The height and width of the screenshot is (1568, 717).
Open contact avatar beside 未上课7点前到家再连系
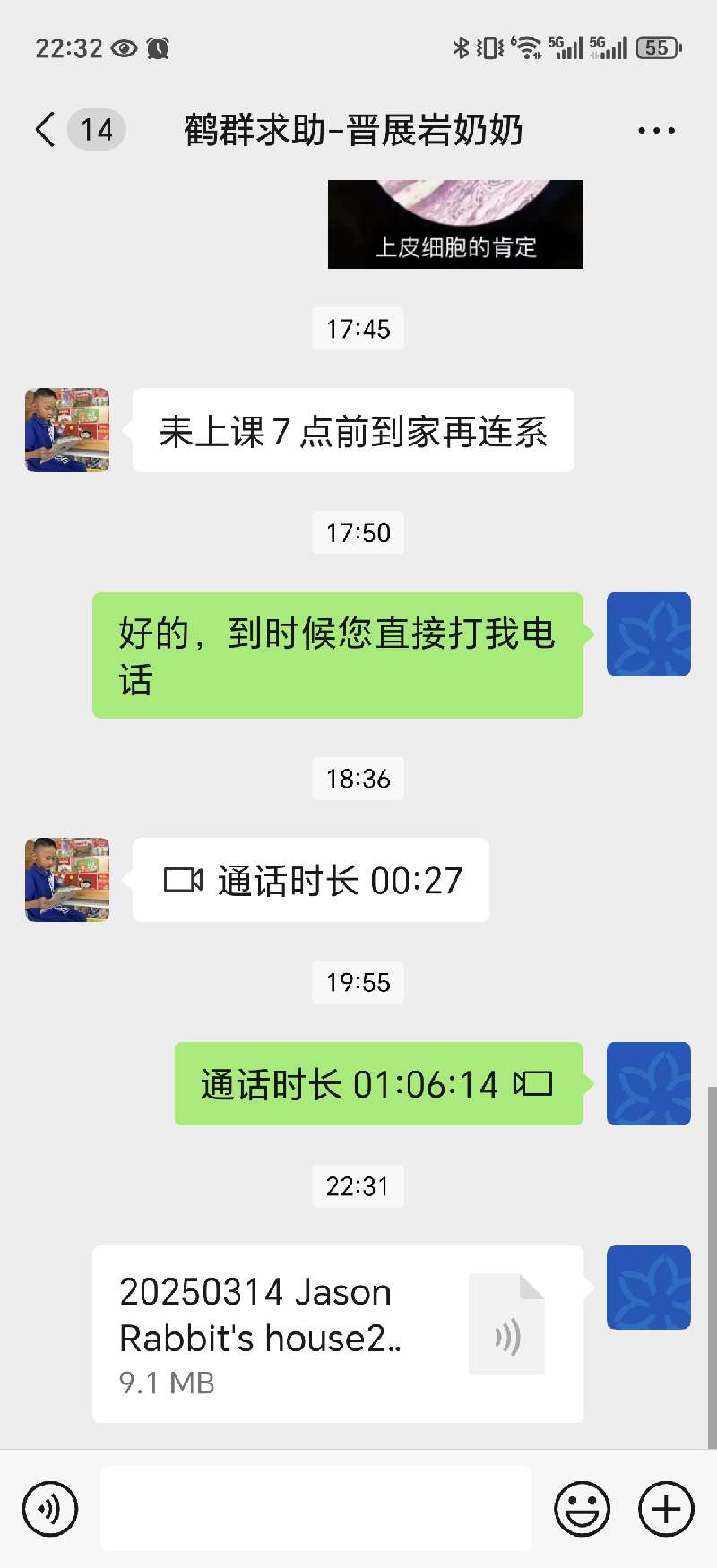[67, 430]
